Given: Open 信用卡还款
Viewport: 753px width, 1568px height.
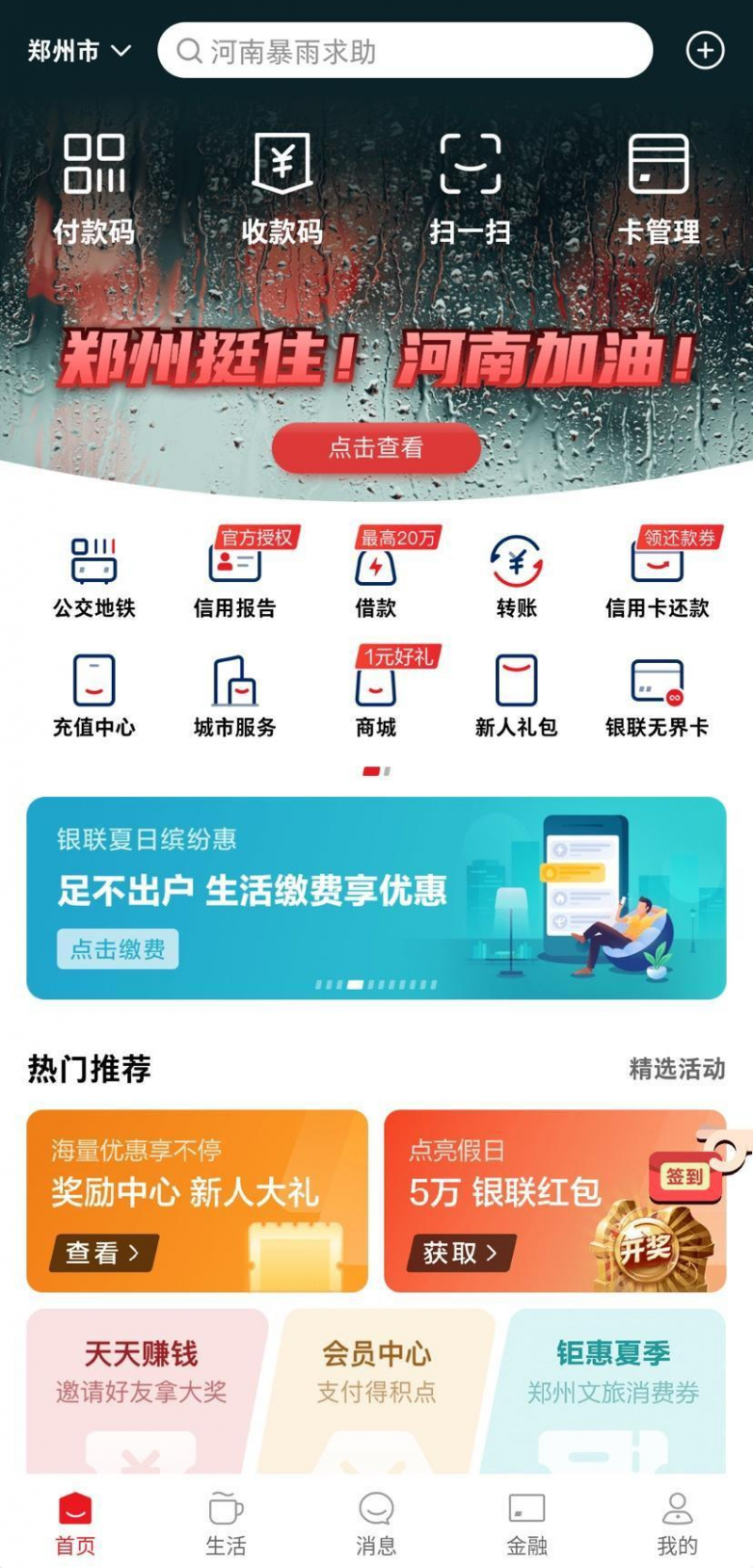Looking at the screenshot, I should (657, 576).
